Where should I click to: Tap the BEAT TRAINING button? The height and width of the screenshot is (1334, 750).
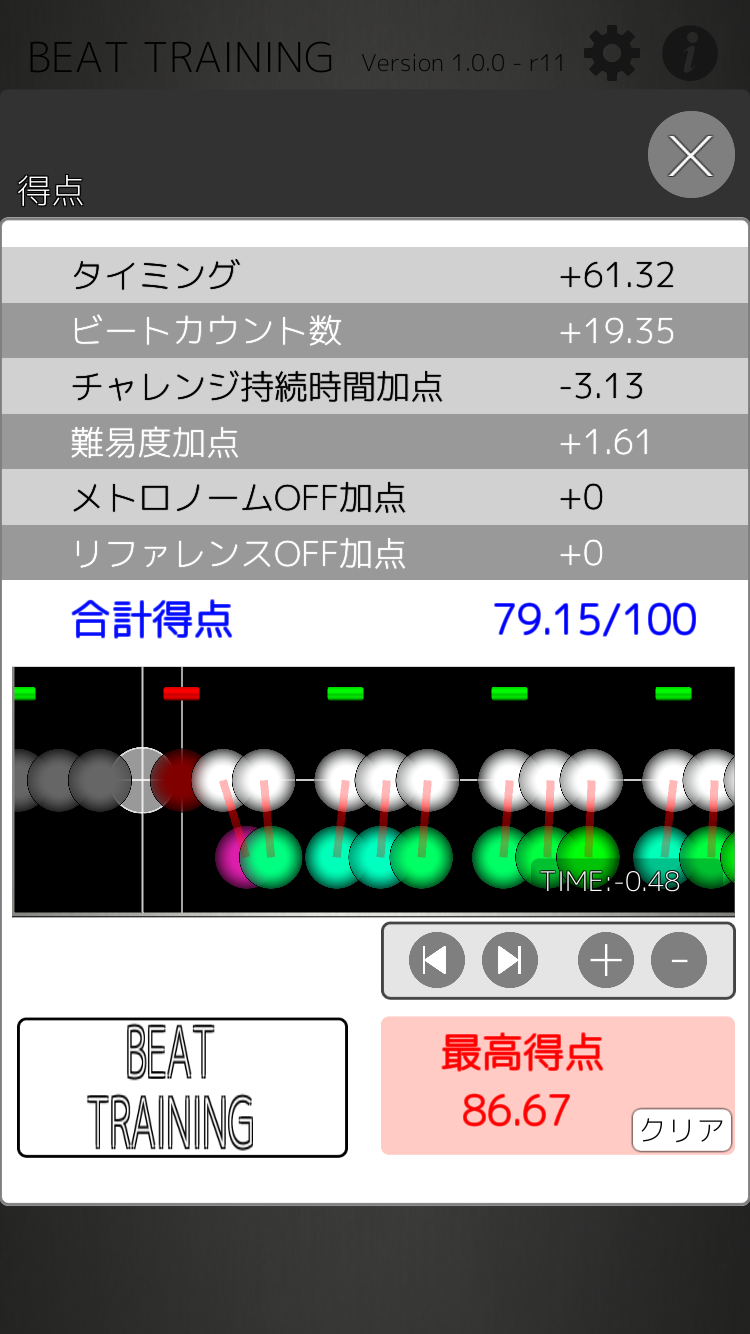point(182,1087)
